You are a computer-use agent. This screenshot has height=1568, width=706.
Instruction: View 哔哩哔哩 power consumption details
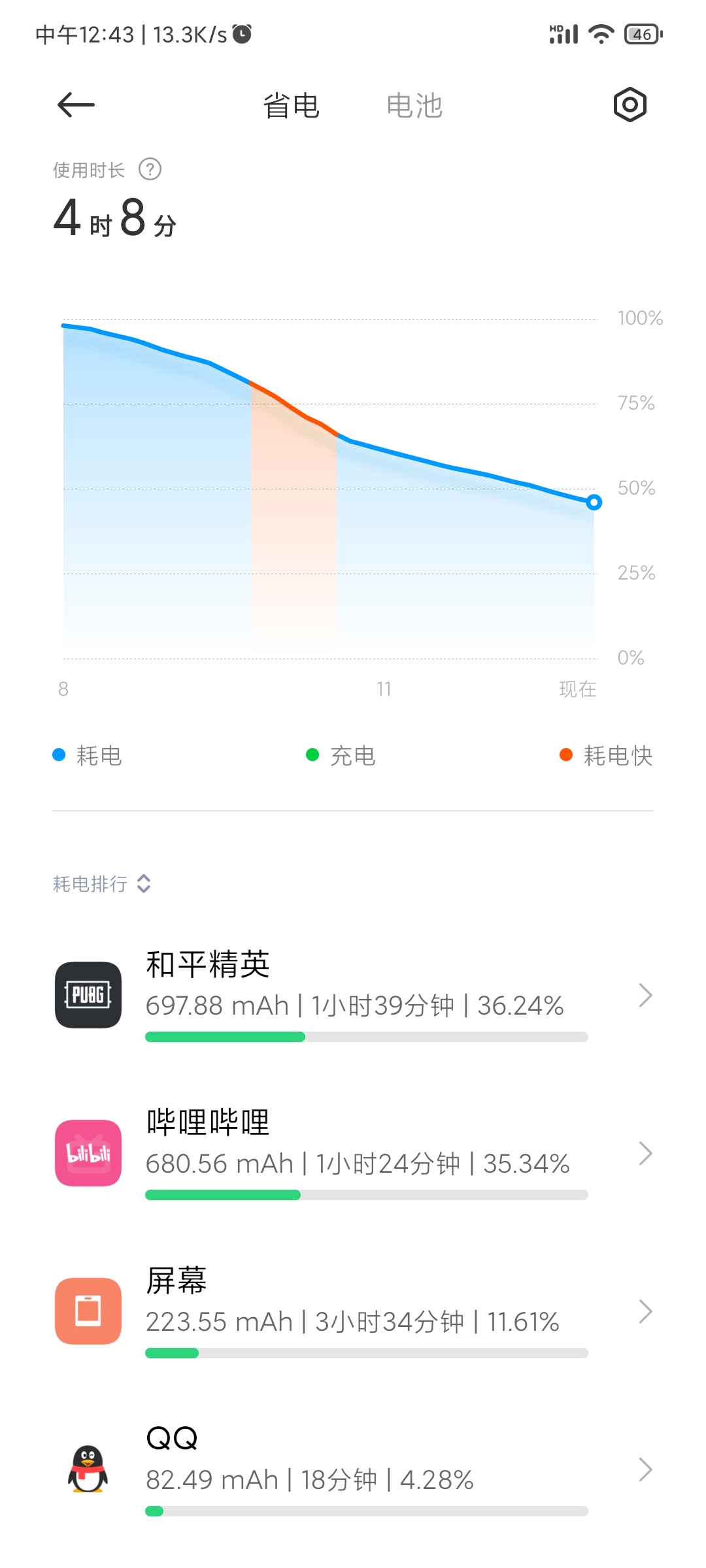coord(353,1154)
